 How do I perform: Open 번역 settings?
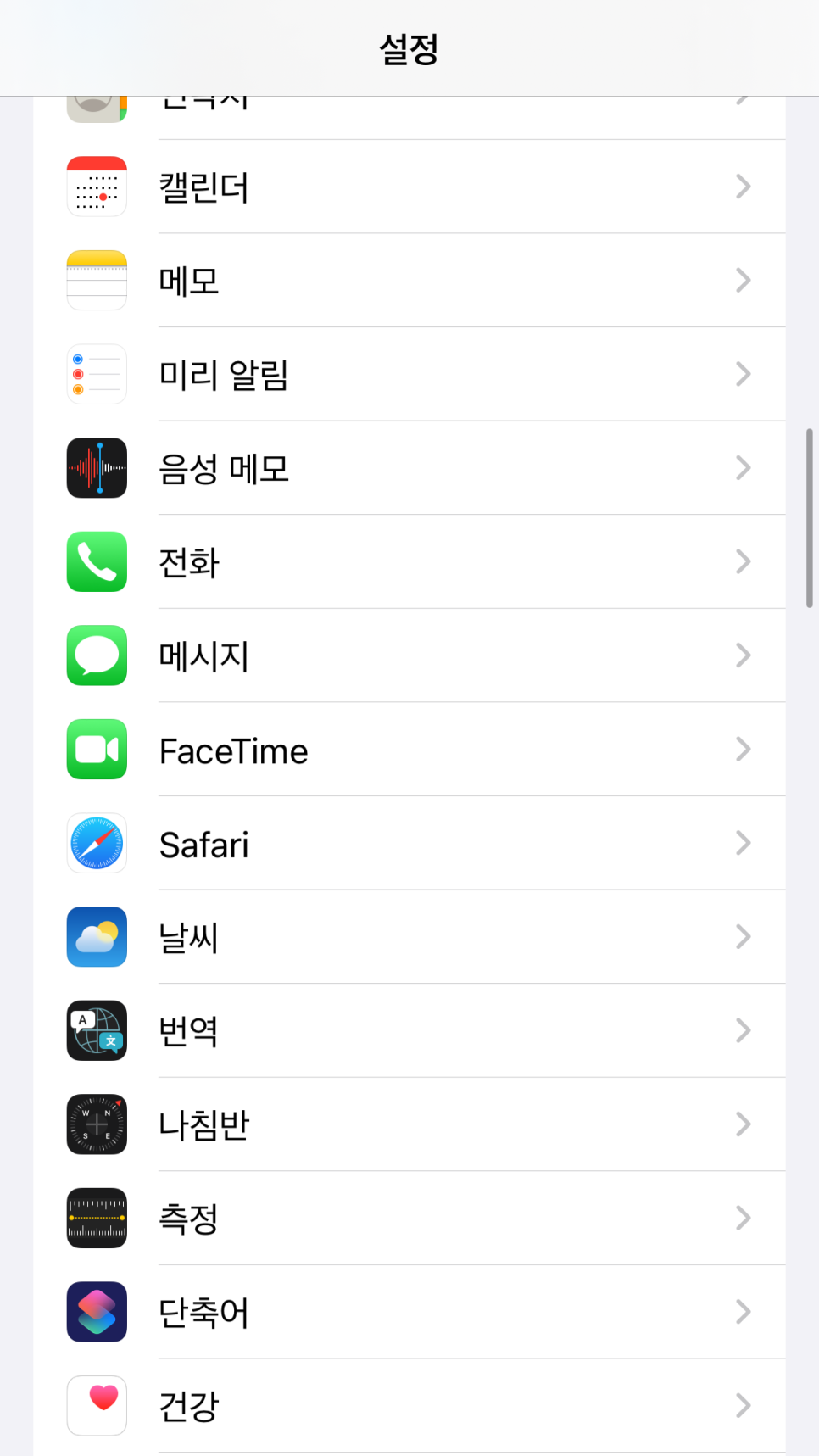point(409,1031)
